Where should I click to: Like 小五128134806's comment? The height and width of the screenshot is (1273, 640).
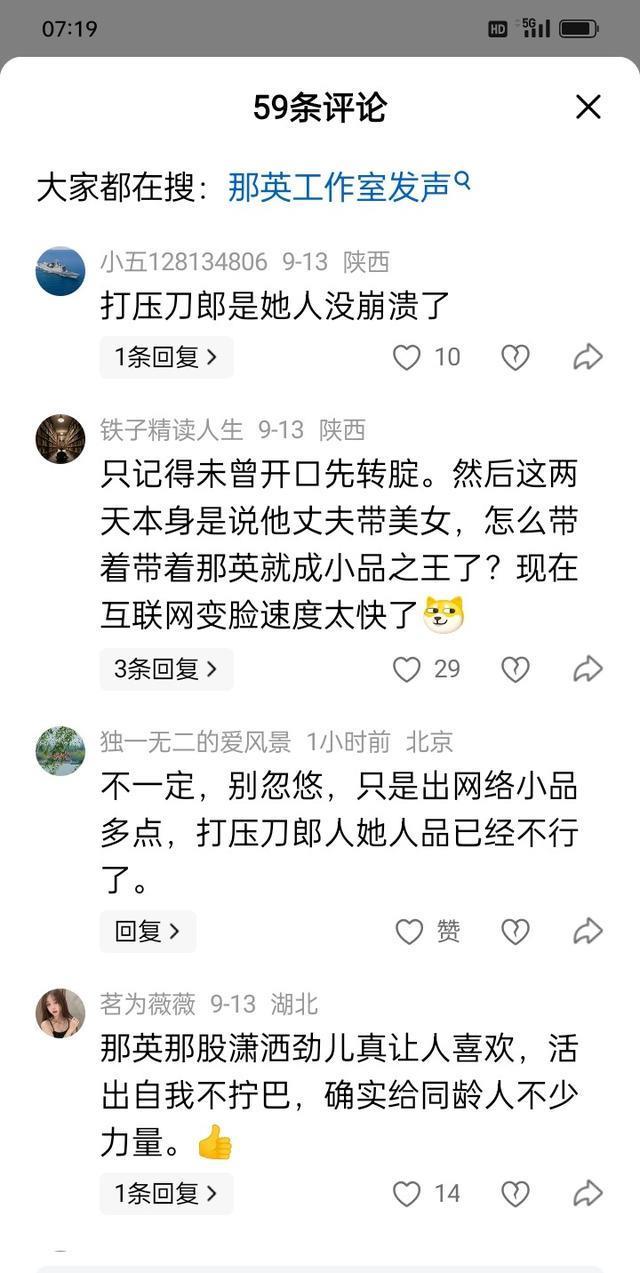(407, 357)
